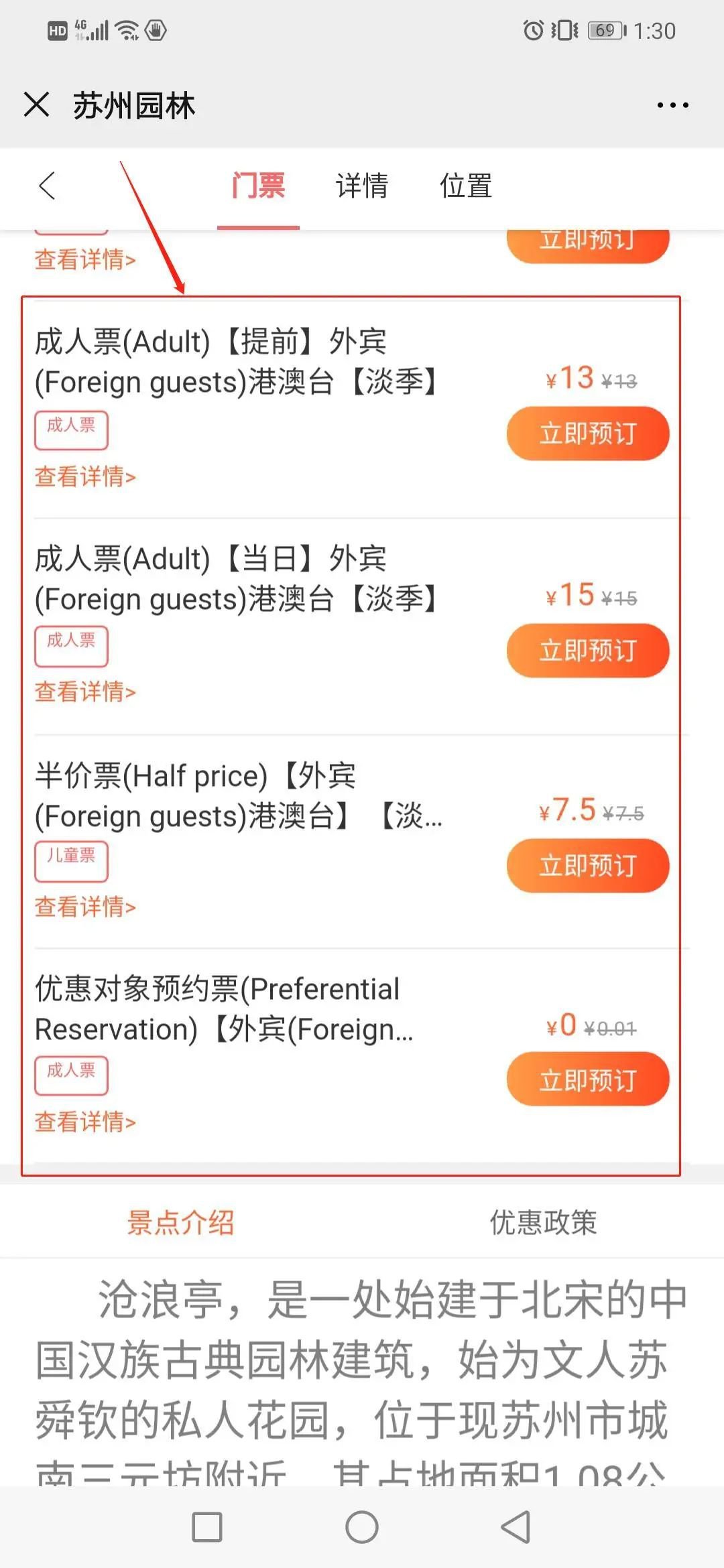View details of preferential reservation ticket
This screenshot has height=1568, width=724.
[x=85, y=1122]
